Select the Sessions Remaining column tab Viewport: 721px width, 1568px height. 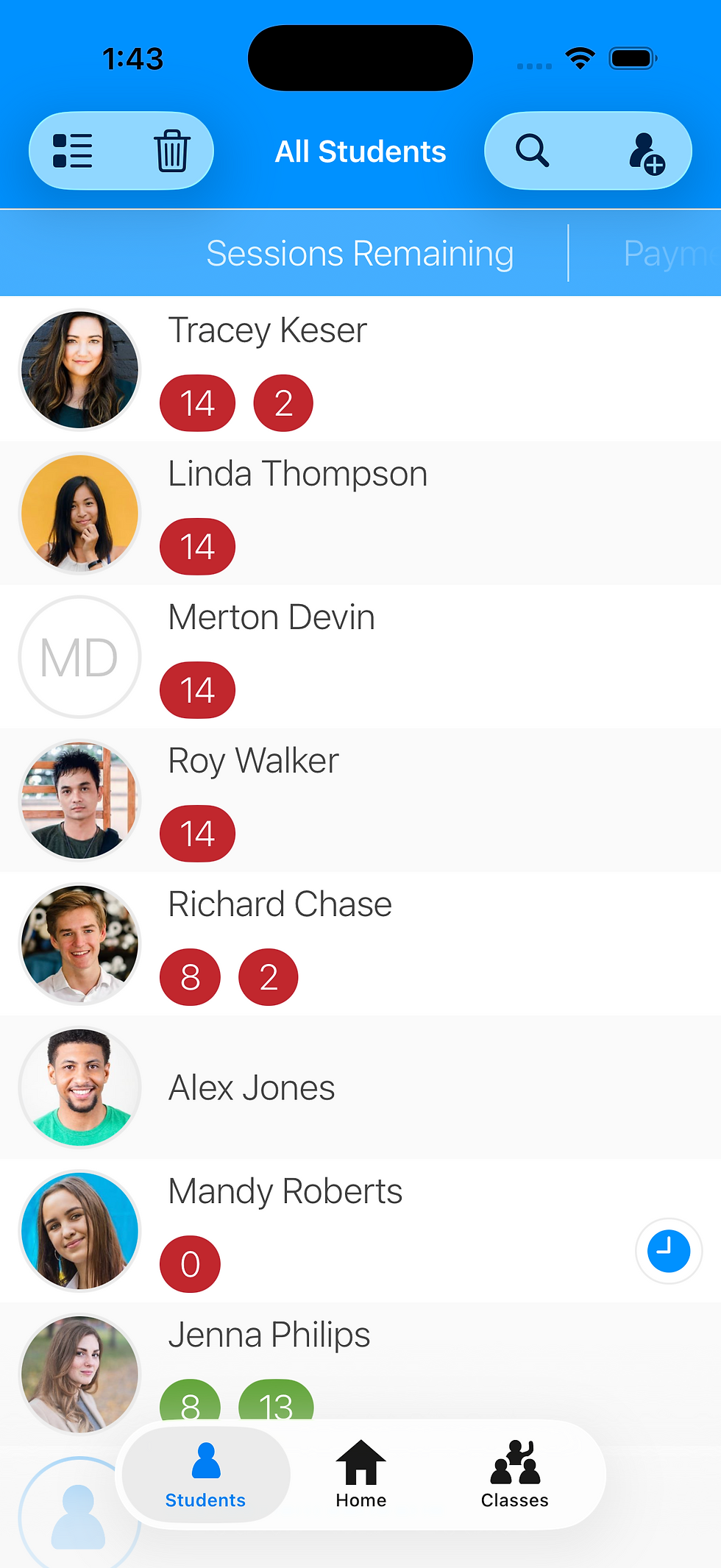(x=360, y=254)
